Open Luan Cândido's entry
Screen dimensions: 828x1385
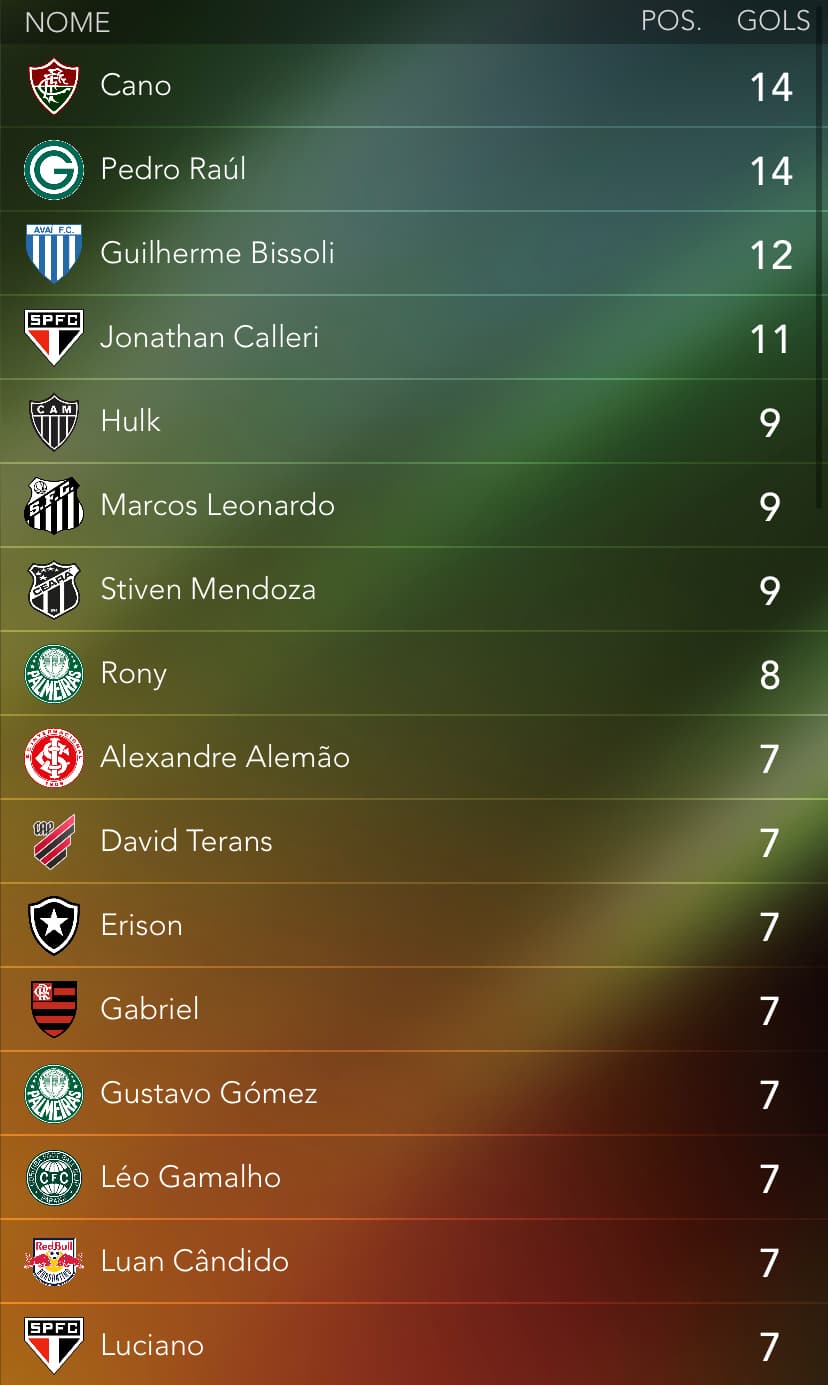414,1261
